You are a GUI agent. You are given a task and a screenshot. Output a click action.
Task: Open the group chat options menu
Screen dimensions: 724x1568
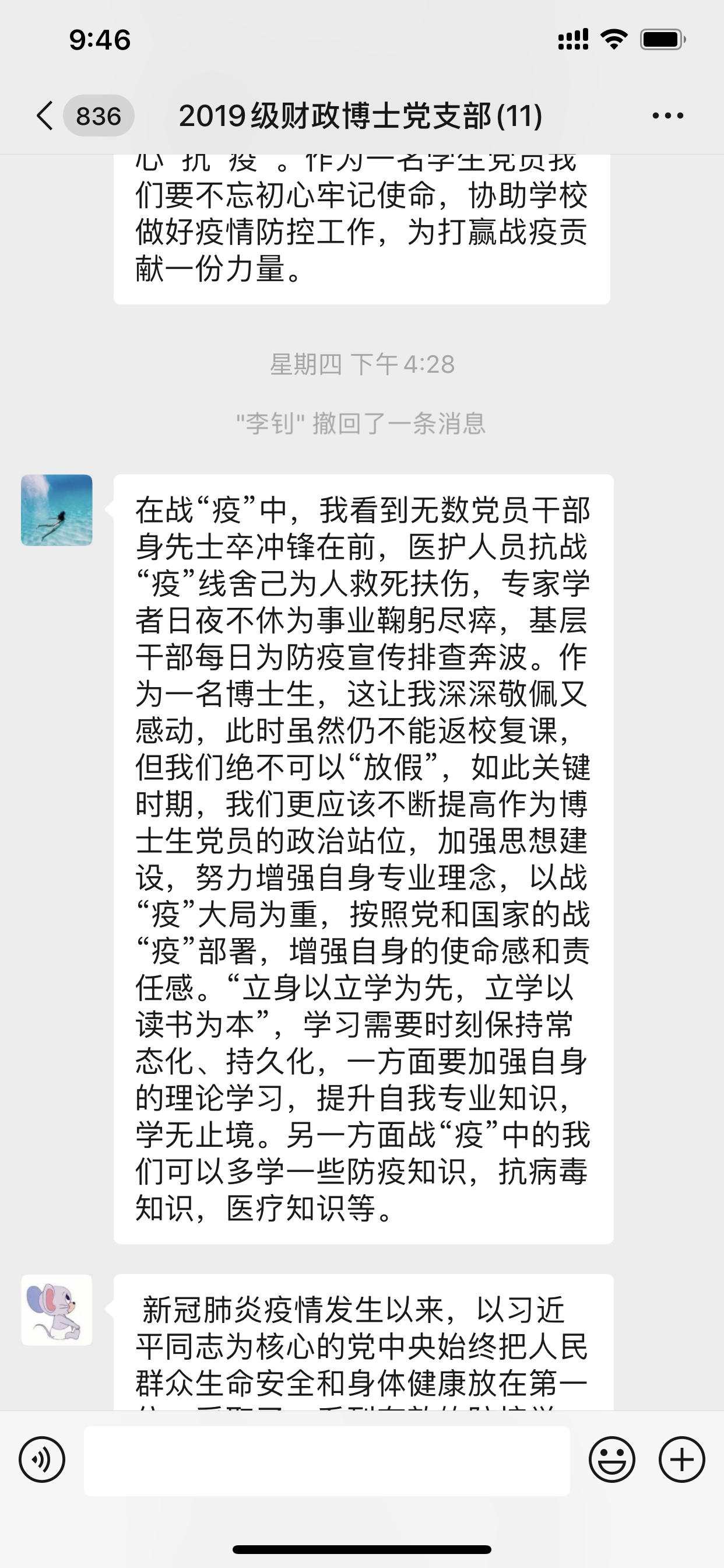667,116
